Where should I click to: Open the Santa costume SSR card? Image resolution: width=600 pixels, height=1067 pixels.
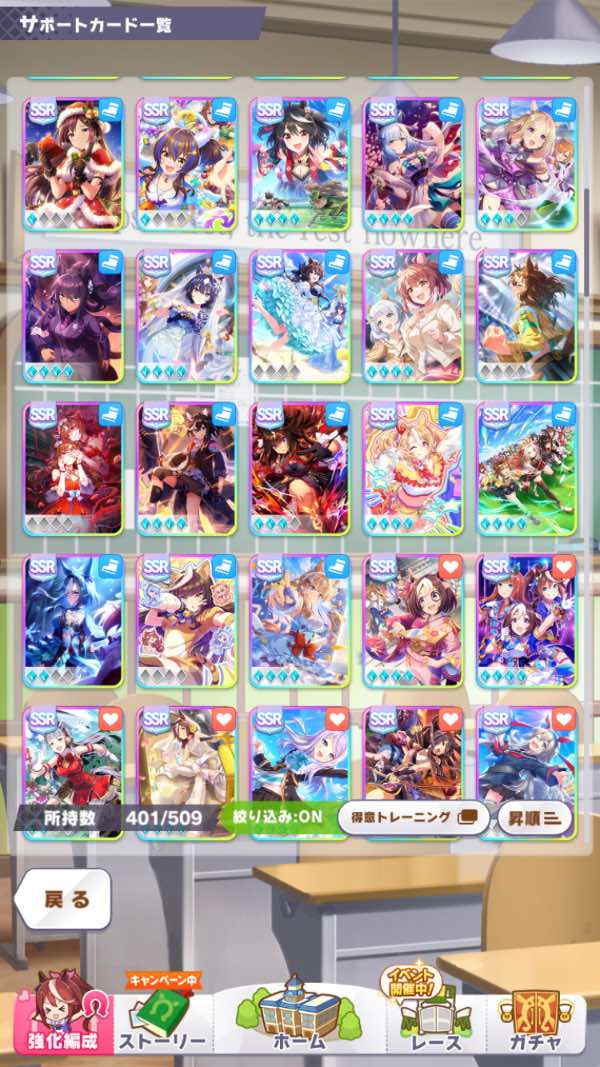click(73, 163)
